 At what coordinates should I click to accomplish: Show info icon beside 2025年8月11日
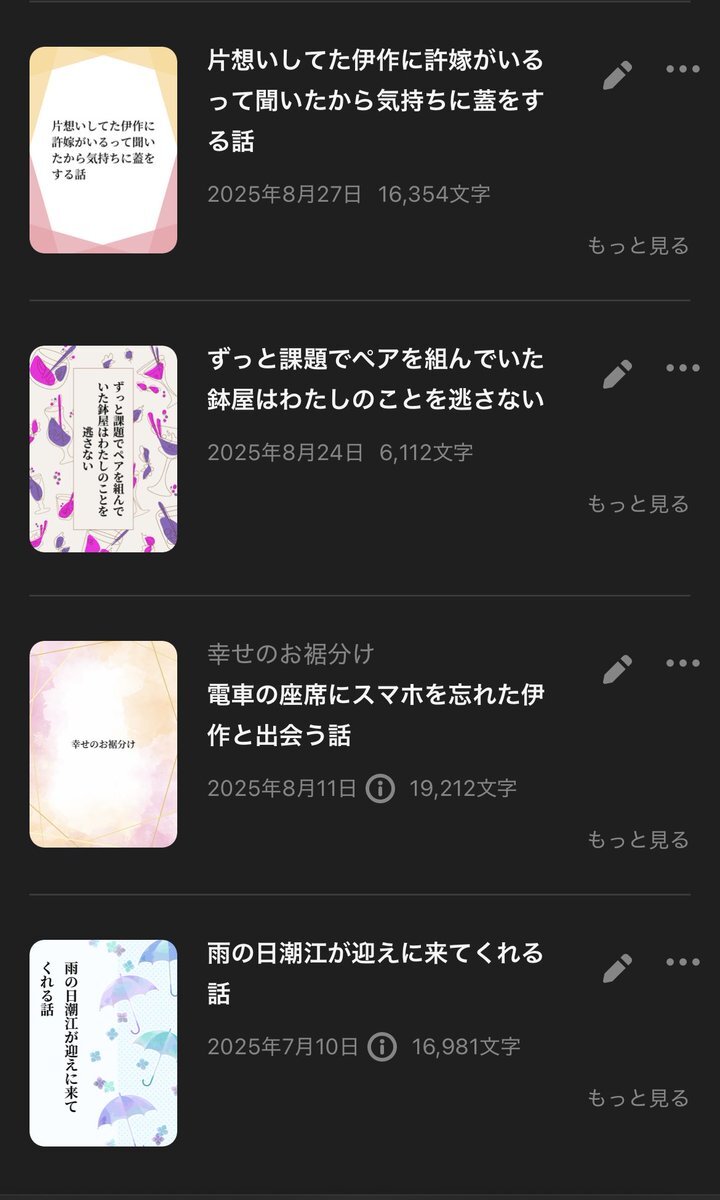pos(380,789)
